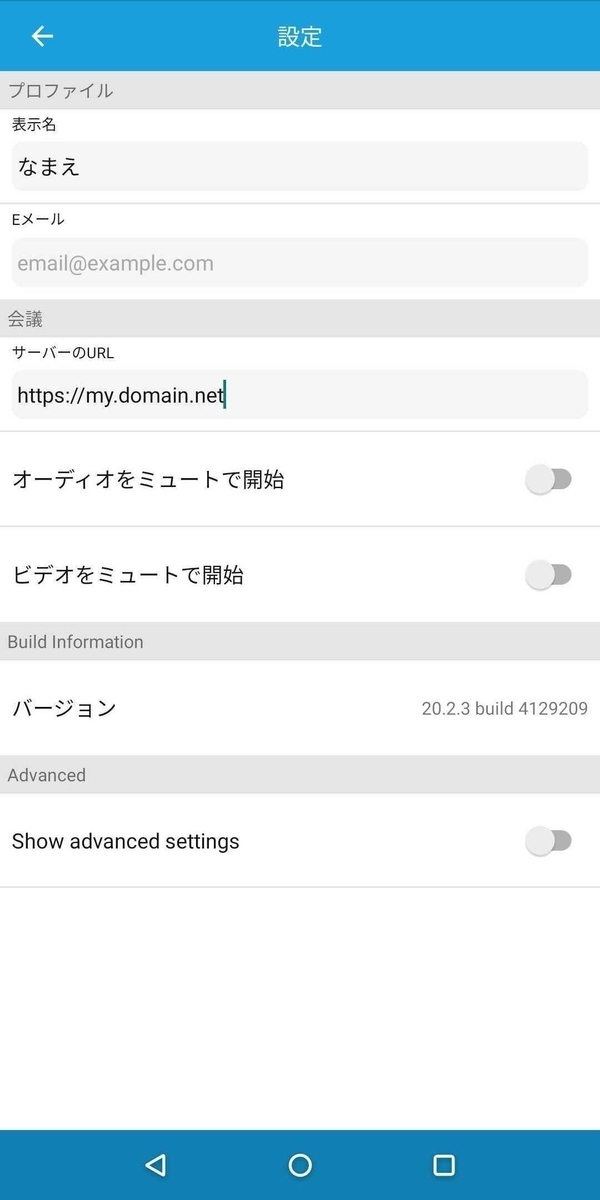600x1200 pixels.
Task: Enable ビデオをミュートで開始 switch
Action: [x=548, y=575]
